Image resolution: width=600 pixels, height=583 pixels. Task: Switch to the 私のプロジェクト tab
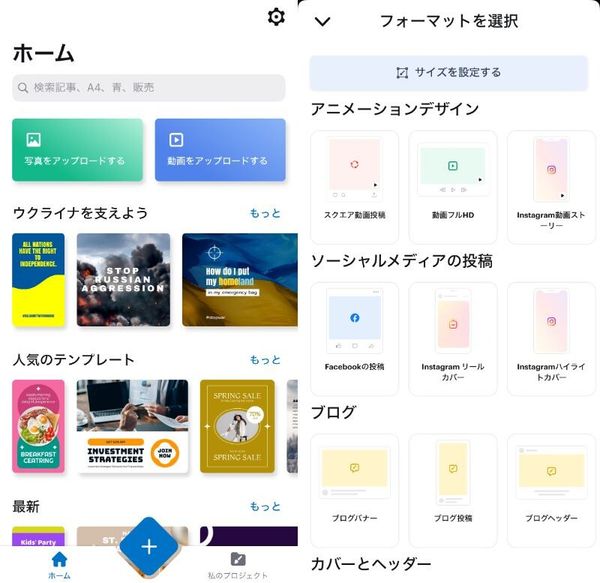238,566
